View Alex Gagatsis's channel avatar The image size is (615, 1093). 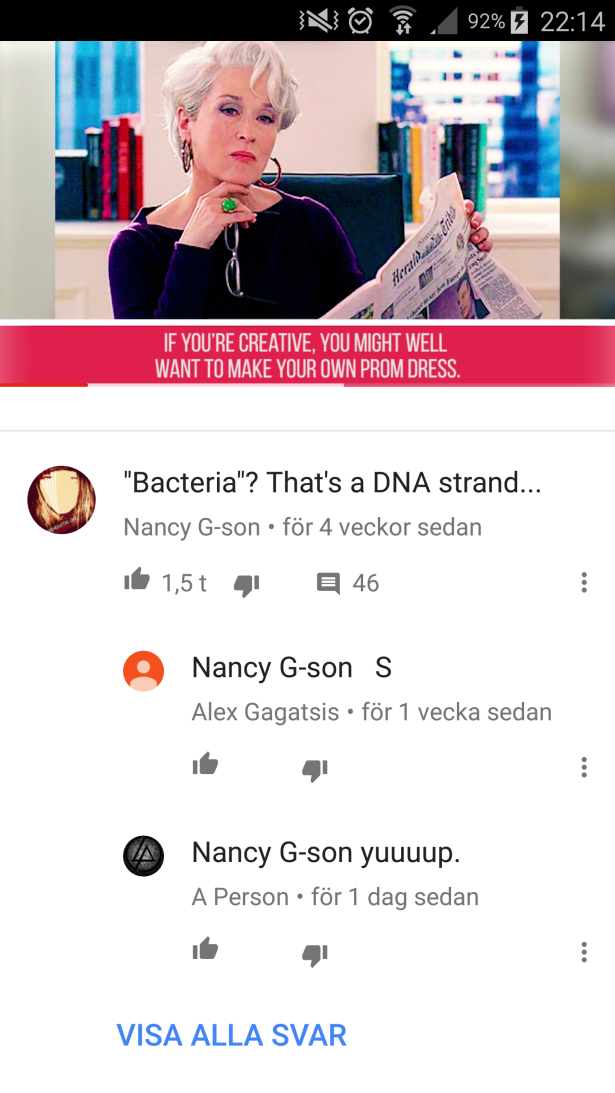pyautogui.click(x=143, y=671)
